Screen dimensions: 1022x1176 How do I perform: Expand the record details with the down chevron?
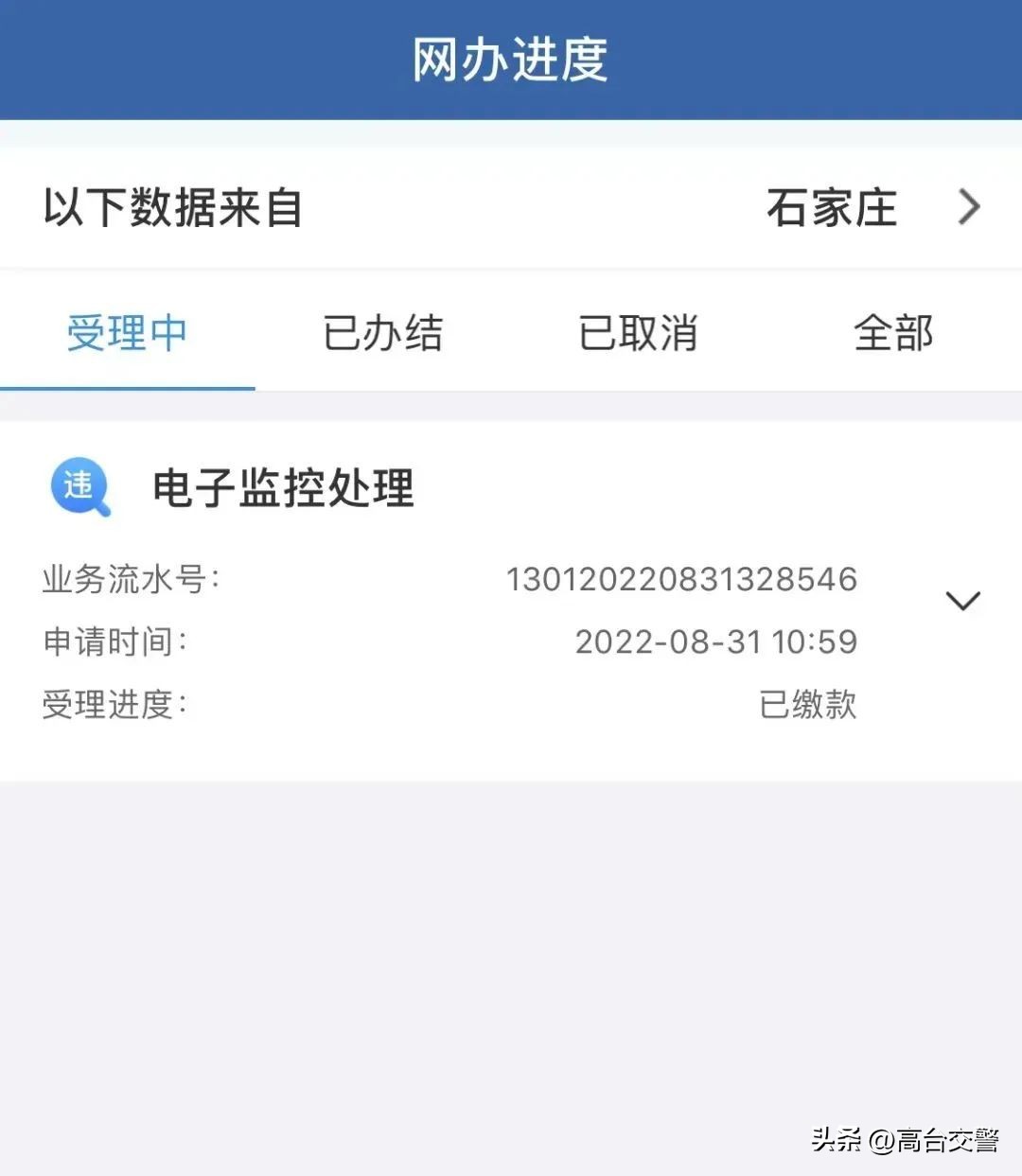[x=963, y=599]
